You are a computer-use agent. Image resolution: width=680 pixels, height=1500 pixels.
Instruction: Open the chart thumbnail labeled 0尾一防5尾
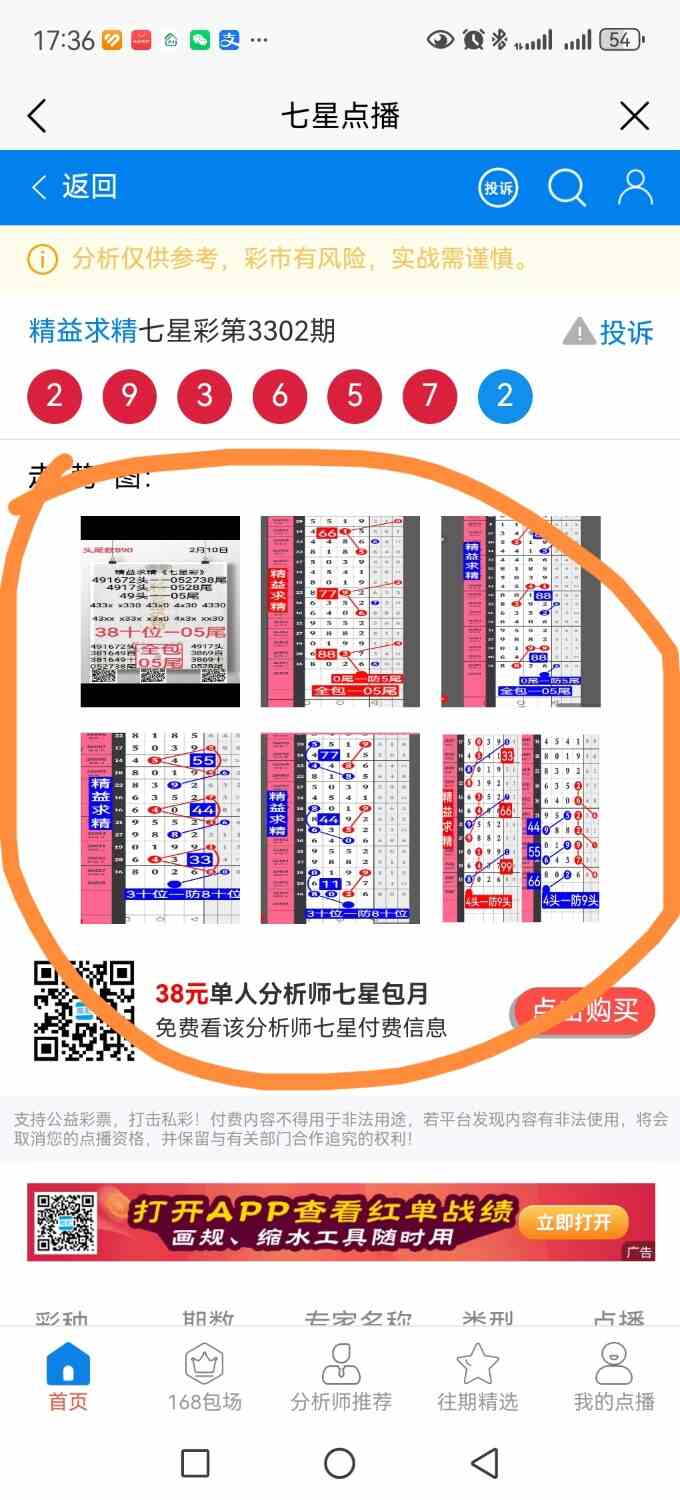(x=520, y=611)
